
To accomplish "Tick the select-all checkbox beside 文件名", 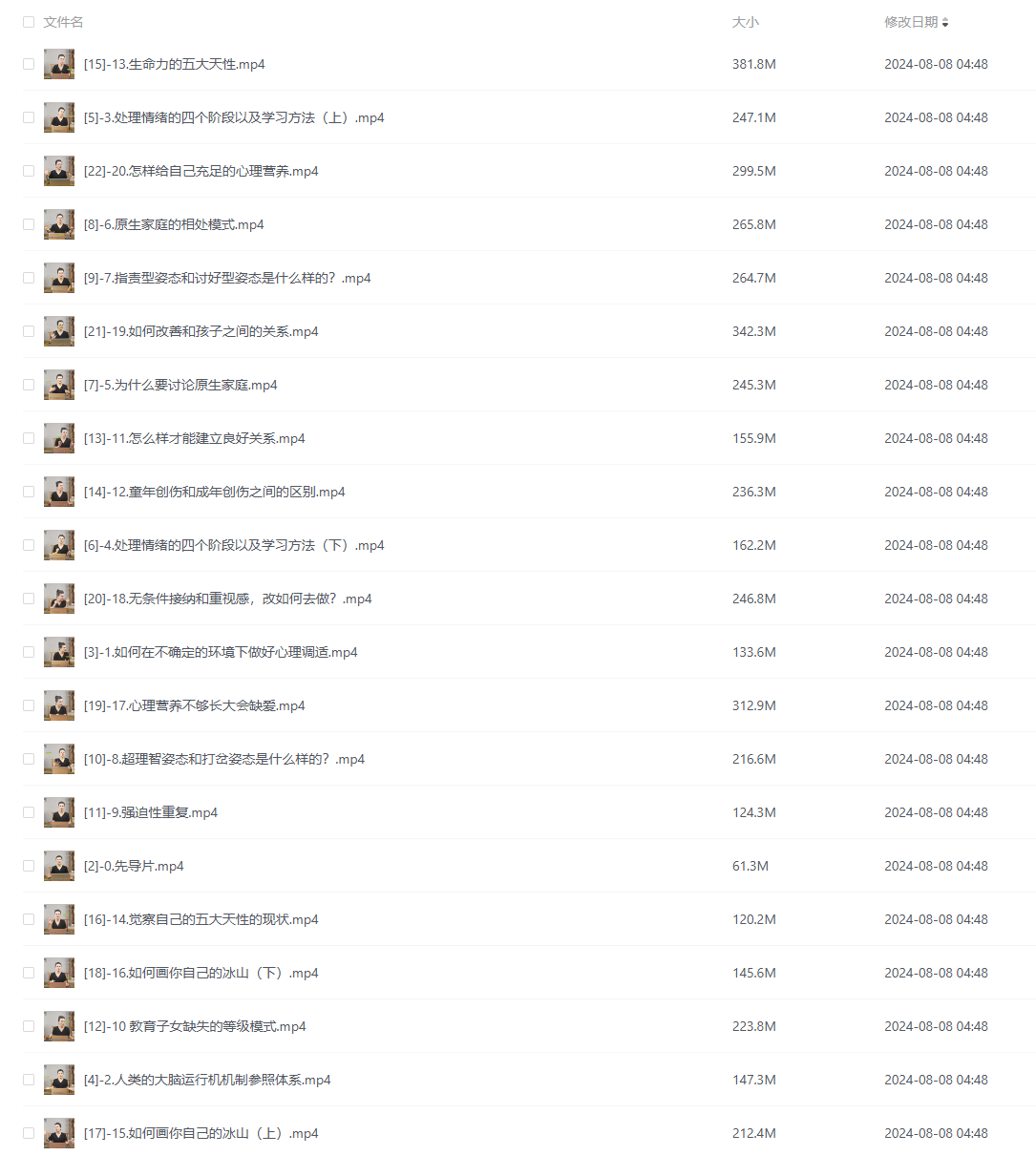I will pyautogui.click(x=29, y=22).
